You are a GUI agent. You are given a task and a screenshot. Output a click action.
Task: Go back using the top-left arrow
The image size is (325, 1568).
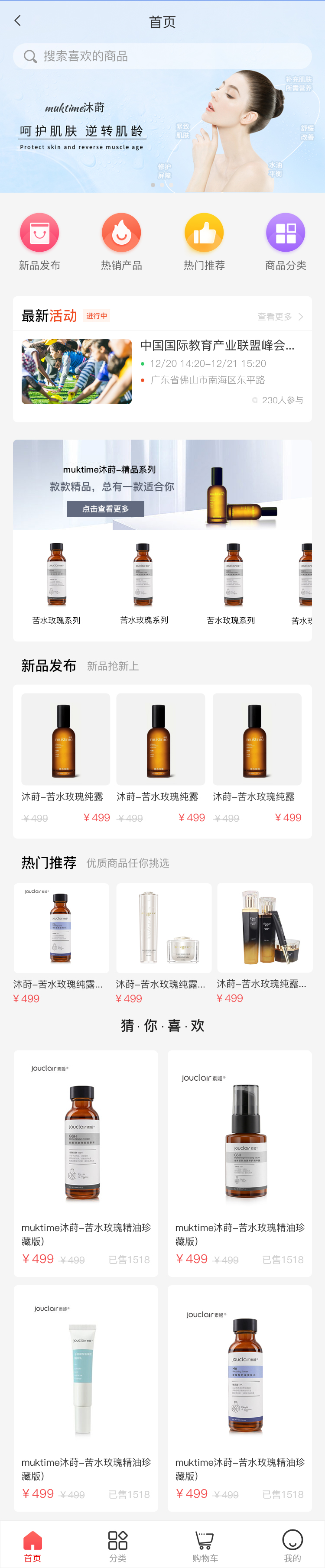tap(18, 21)
